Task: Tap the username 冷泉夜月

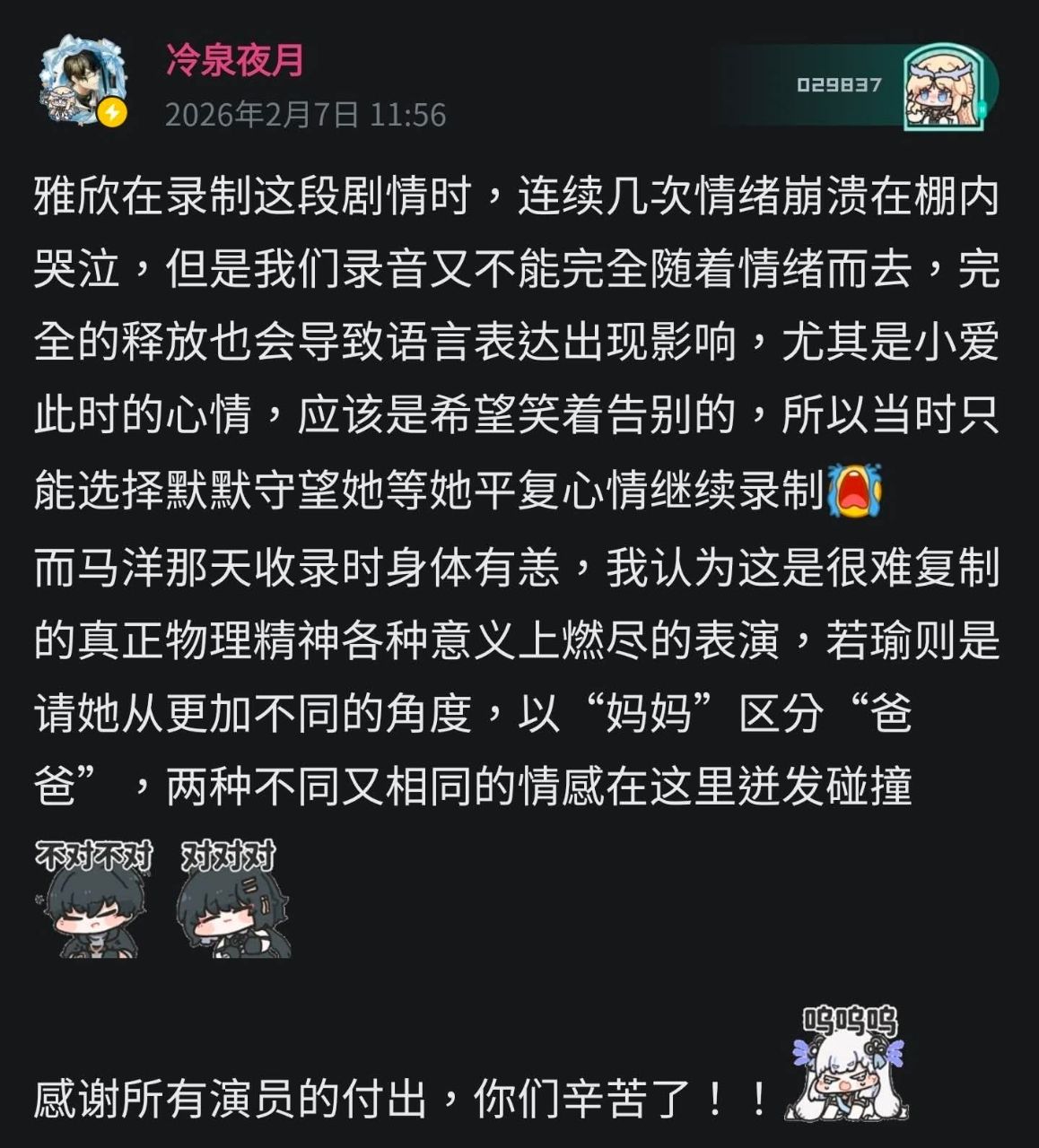Action: tap(235, 60)
